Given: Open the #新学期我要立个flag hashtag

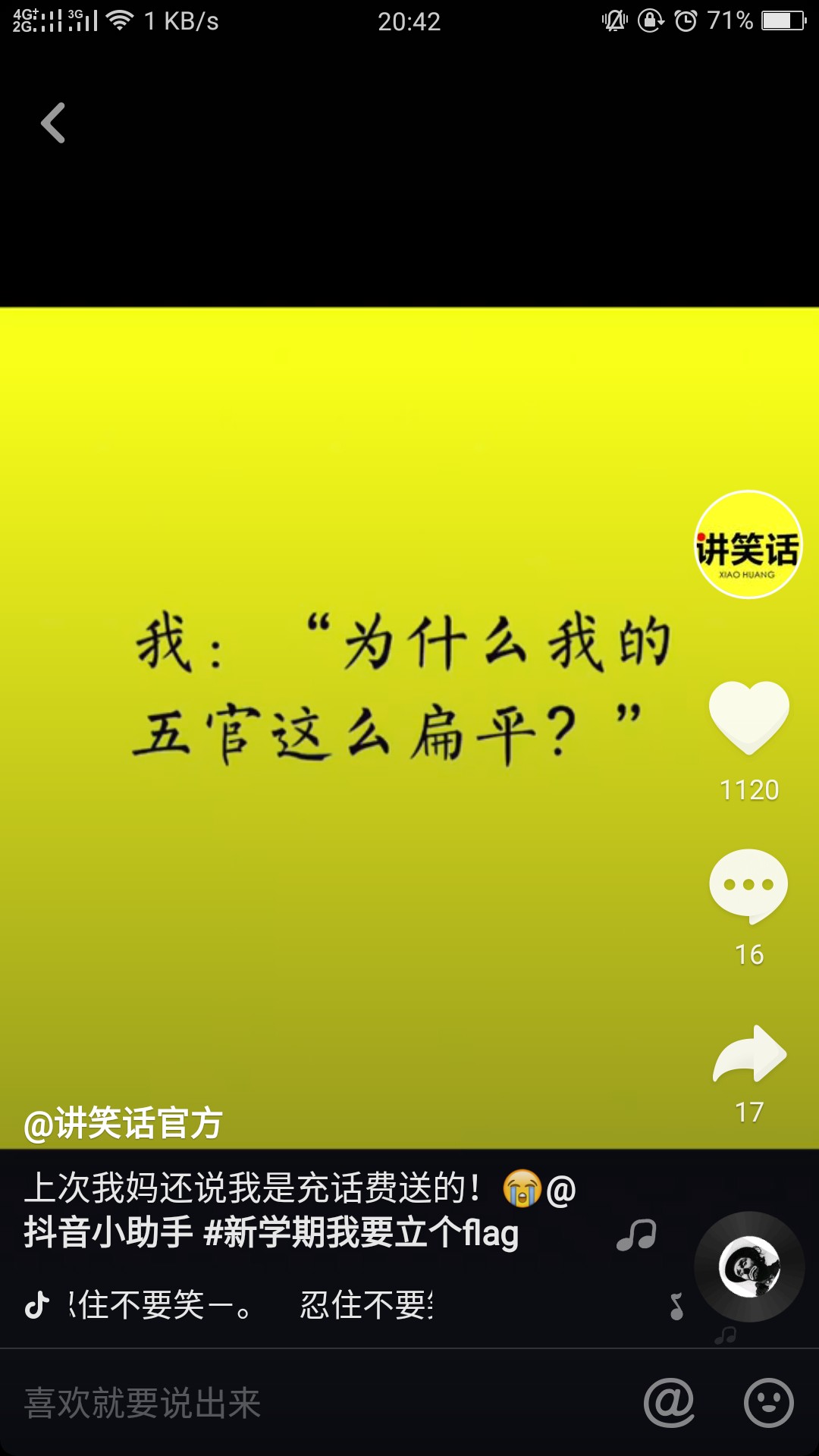Looking at the screenshot, I should pyautogui.click(x=362, y=1232).
